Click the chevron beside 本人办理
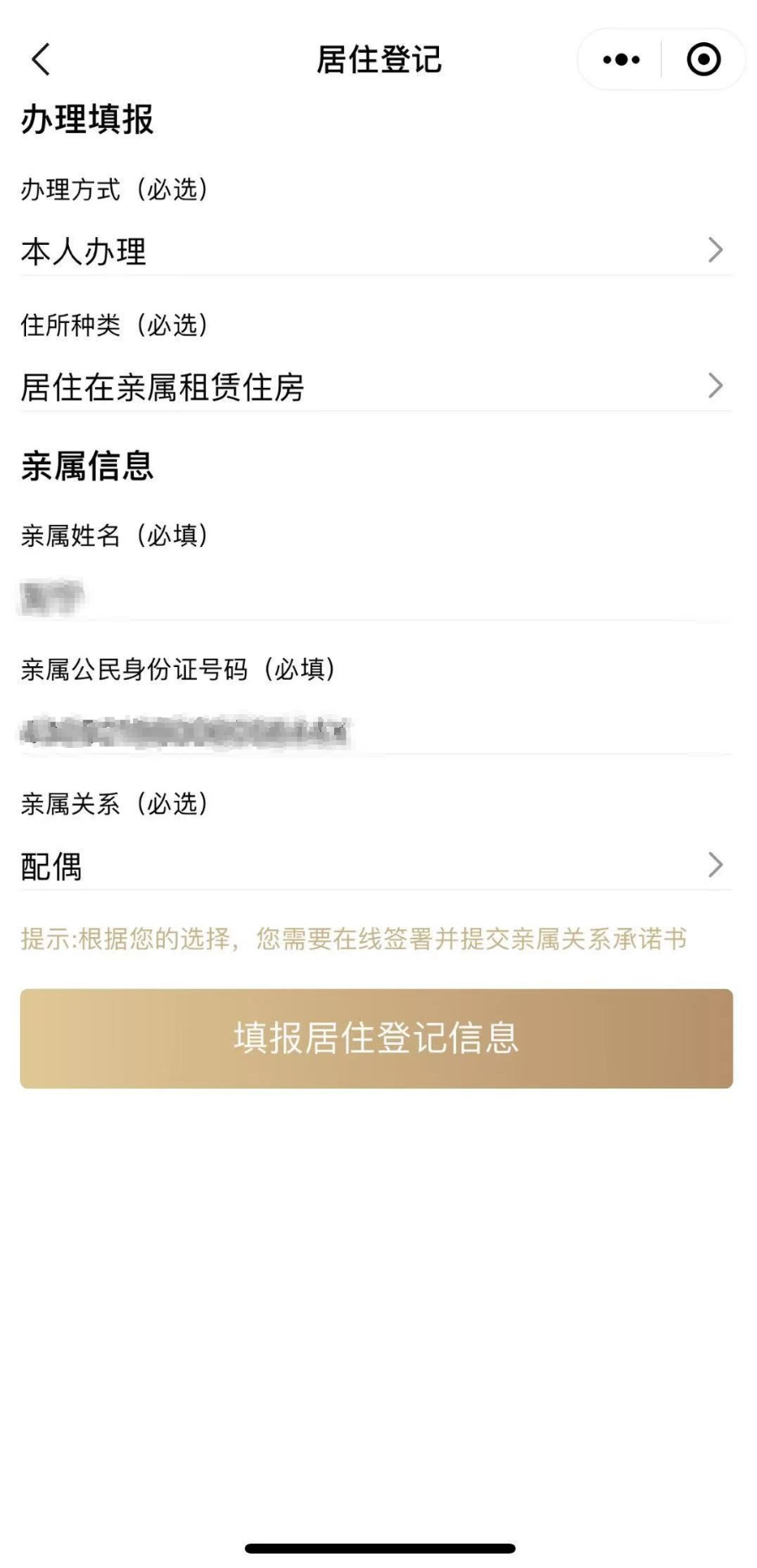 click(x=716, y=249)
